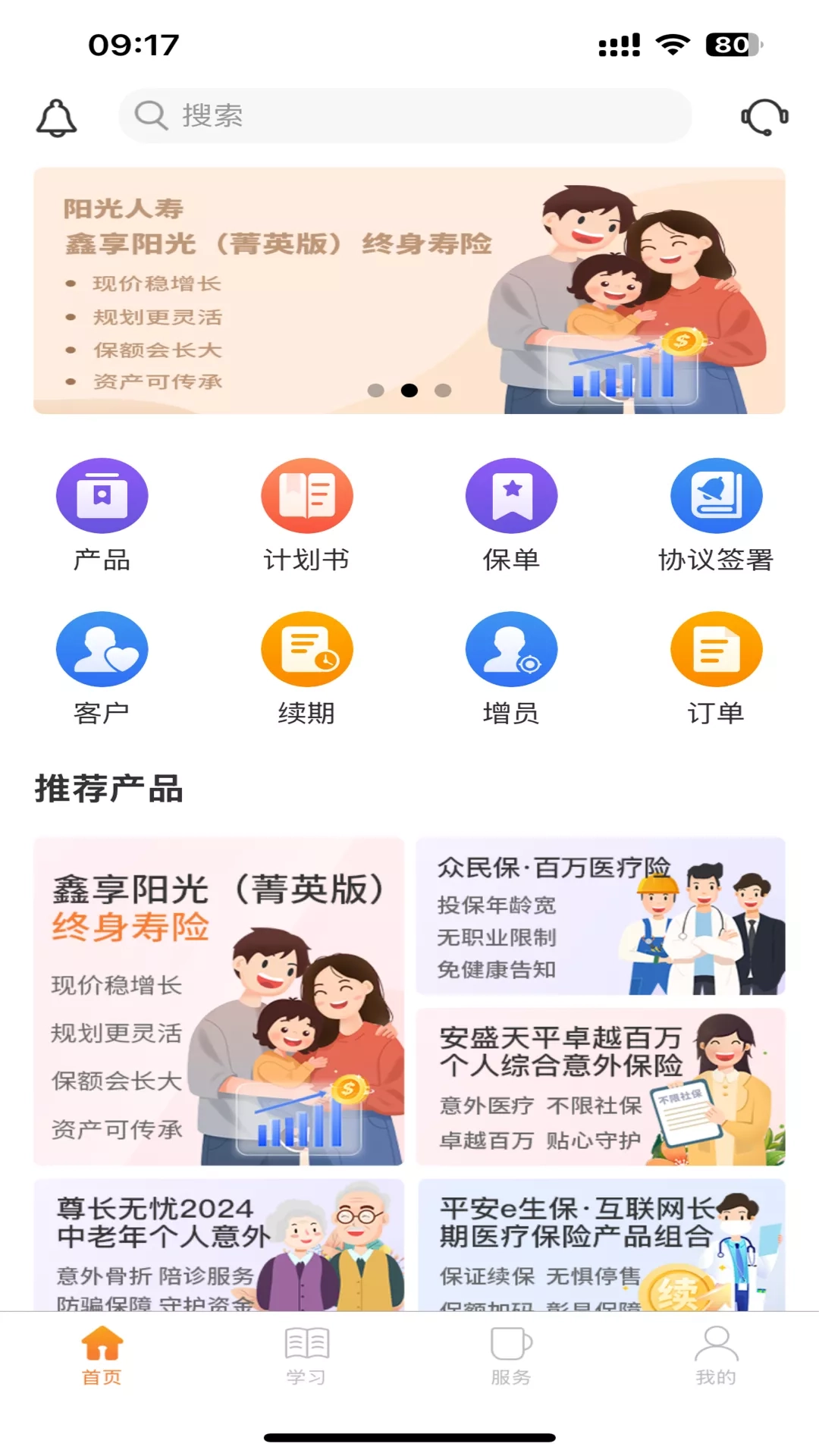
Task: Open the notifications bell
Action: 57,118
